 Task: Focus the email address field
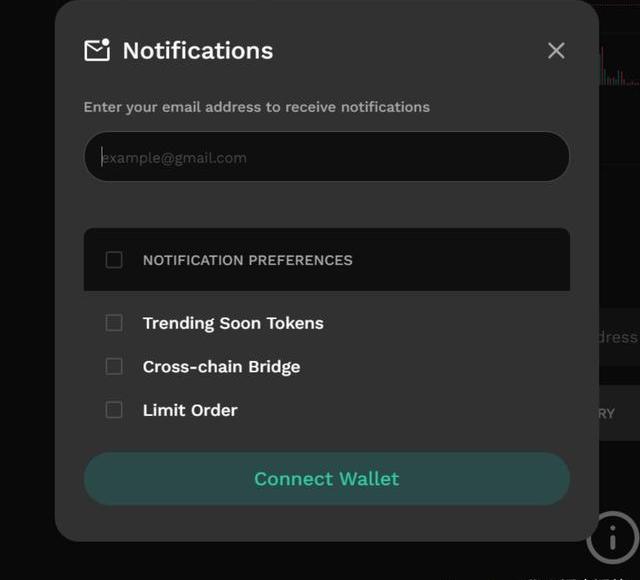click(326, 157)
